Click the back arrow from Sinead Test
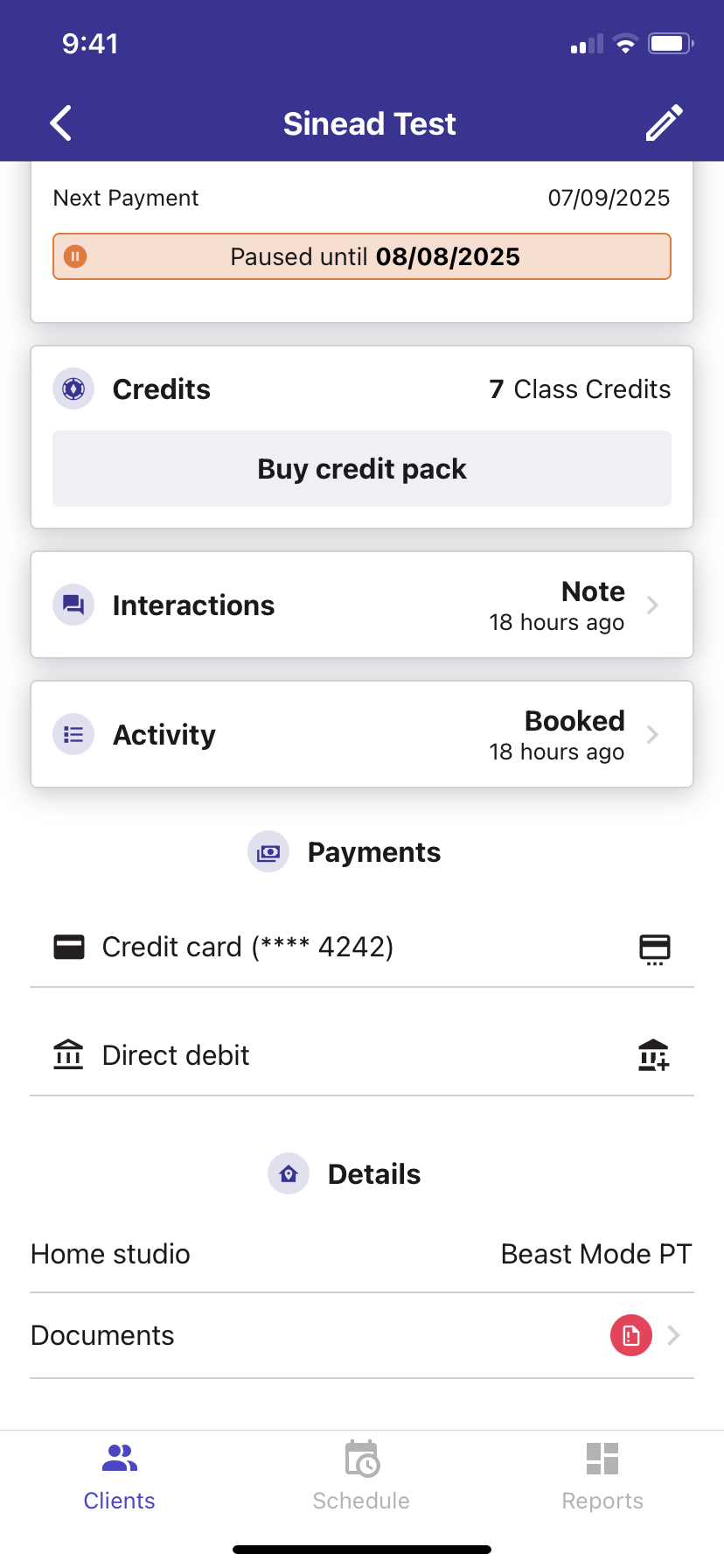 click(x=59, y=122)
